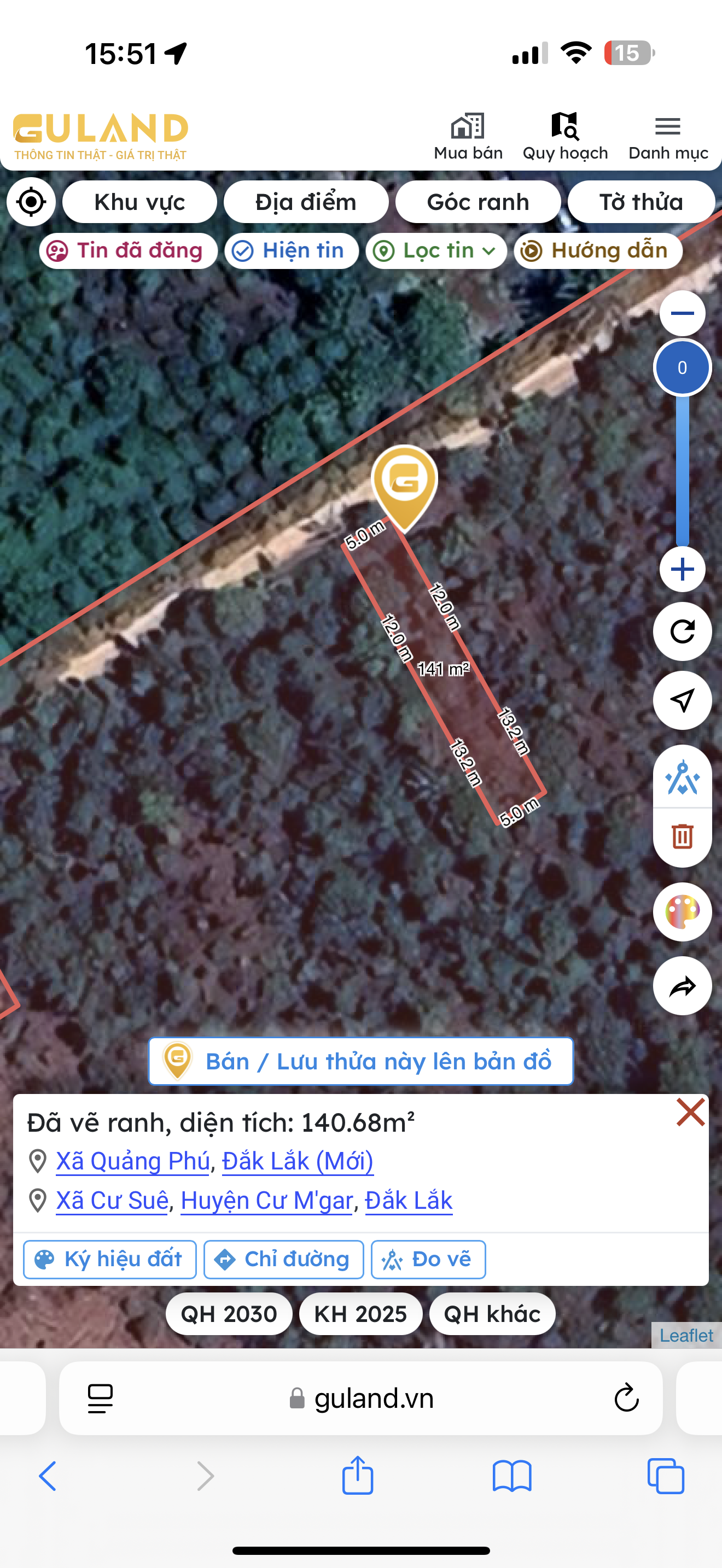The width and height of the screenshot is (722, 1568).
Task: Get directions with Chỉ đường
Action: pos(284,1260)
